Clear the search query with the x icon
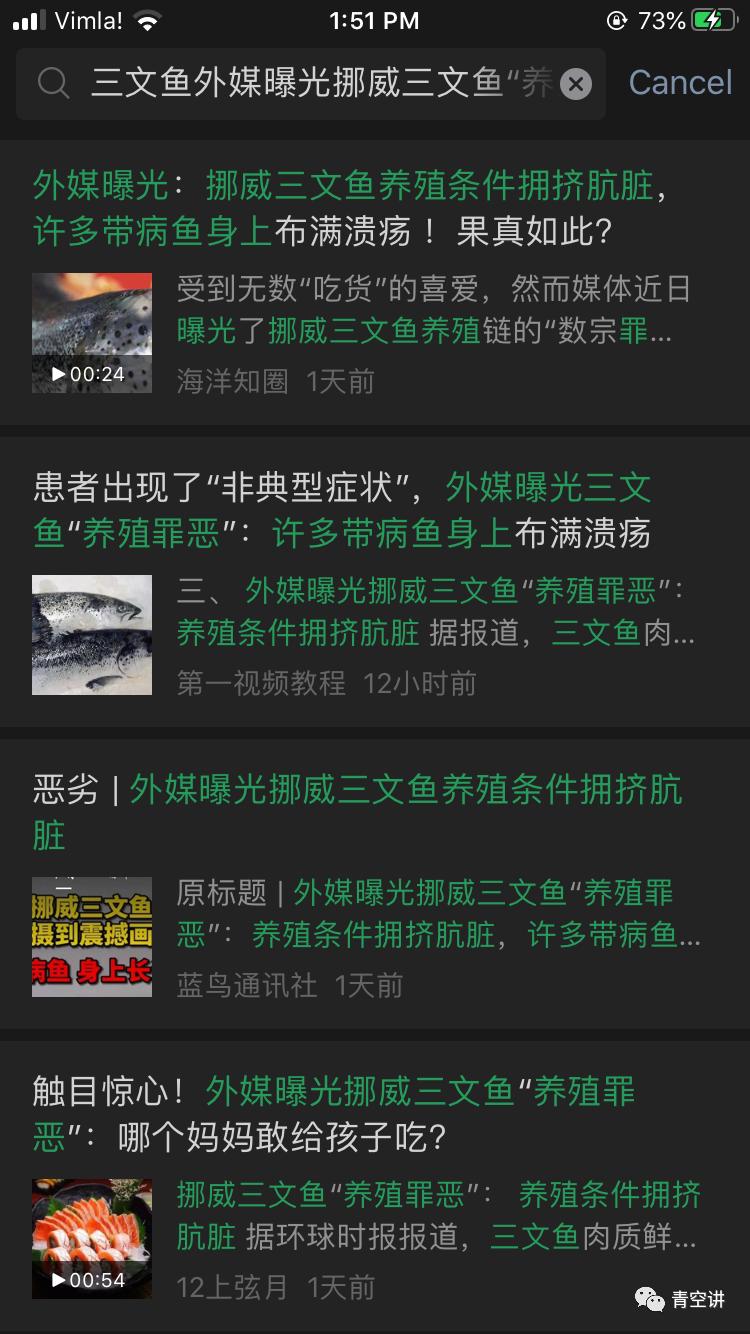 click(576, 84)
